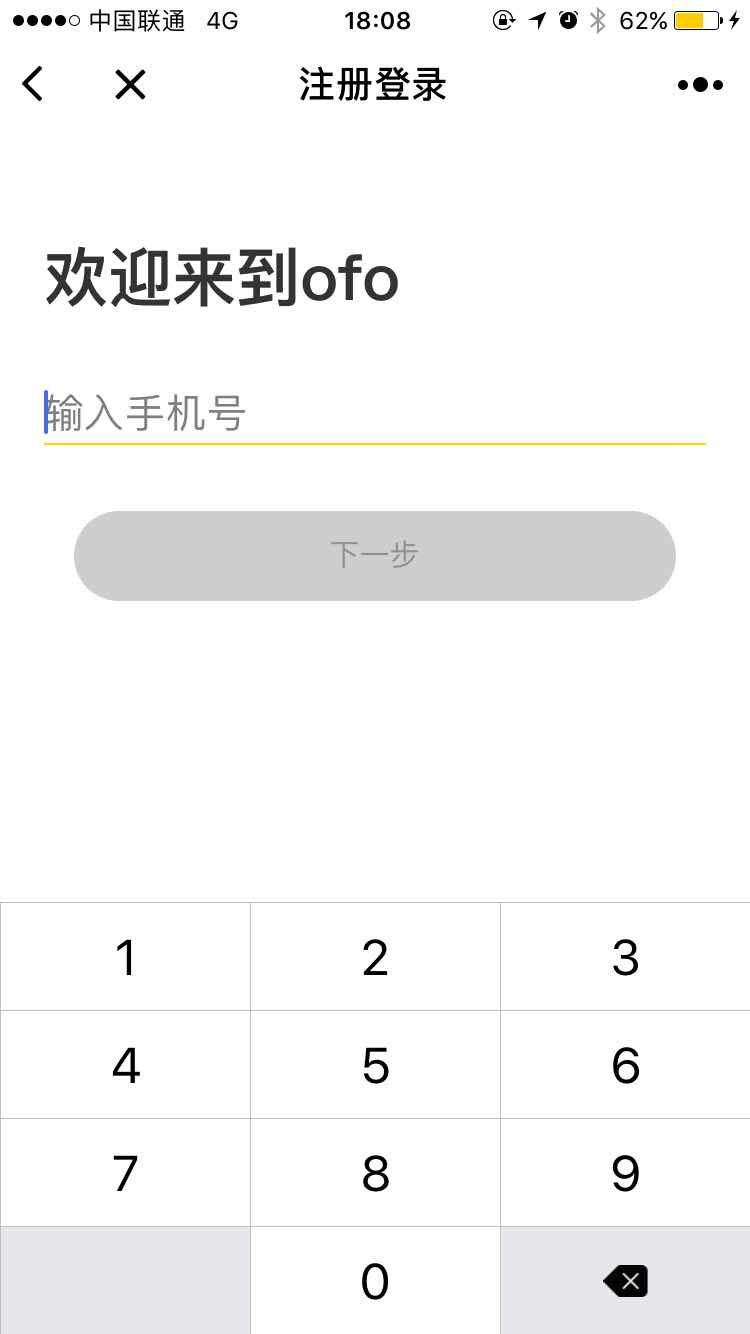Enter digit 1 on the keypad
This screenshot has width=750, height=1334.
125,957
